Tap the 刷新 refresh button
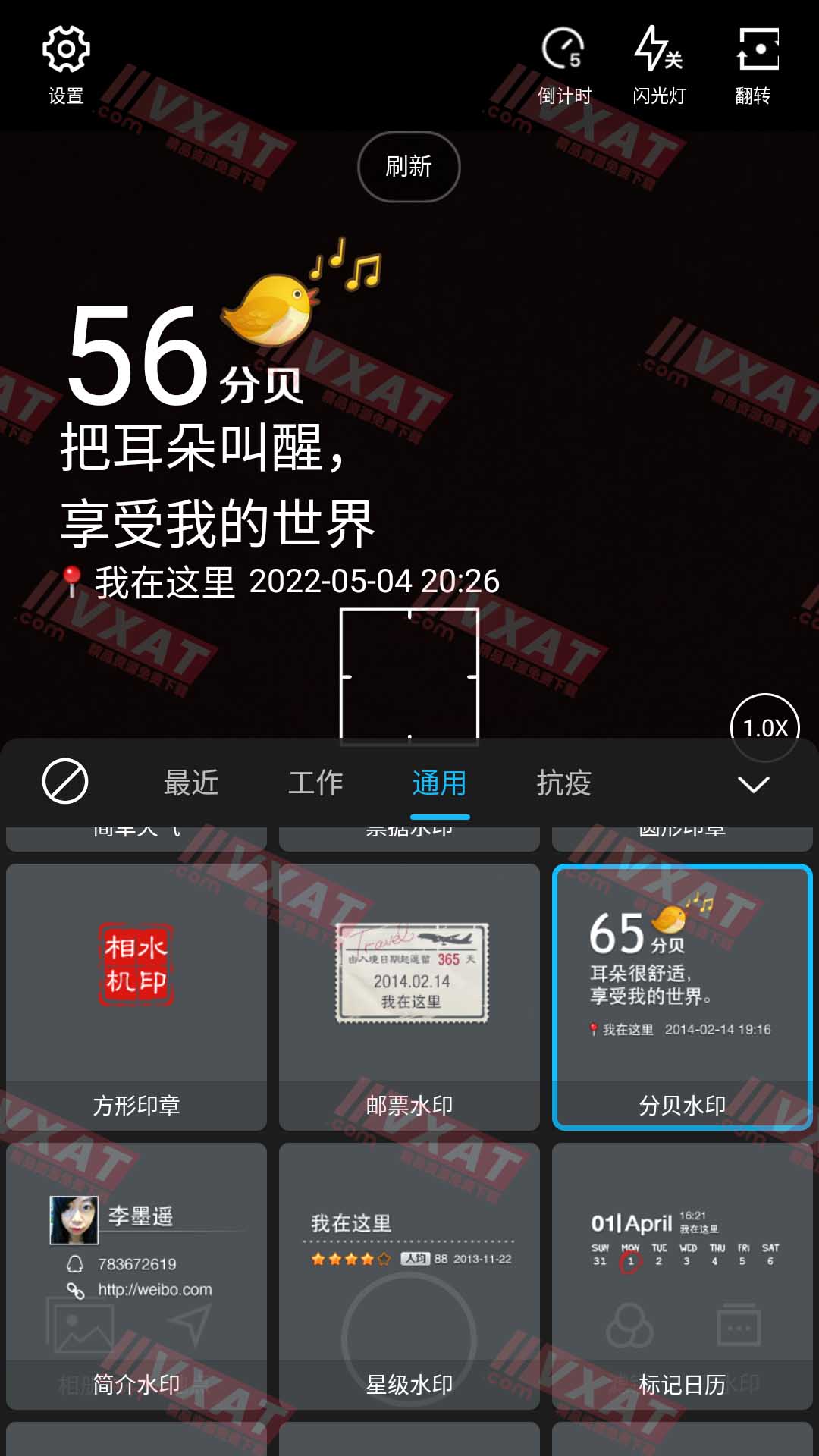Viewport: 819px width, 1456px height. [x=409, y=167]
